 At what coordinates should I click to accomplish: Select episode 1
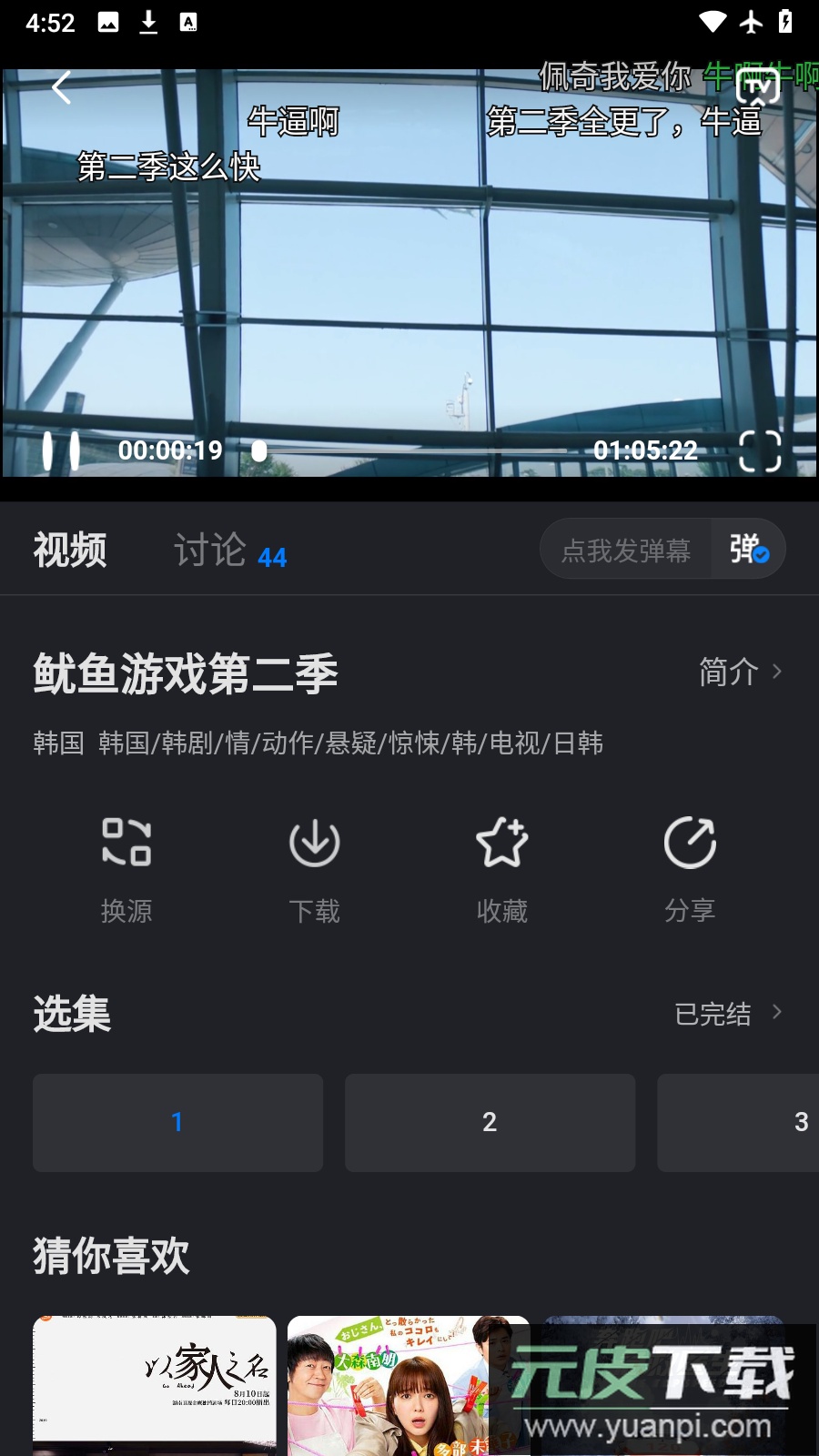[177, 1122]
